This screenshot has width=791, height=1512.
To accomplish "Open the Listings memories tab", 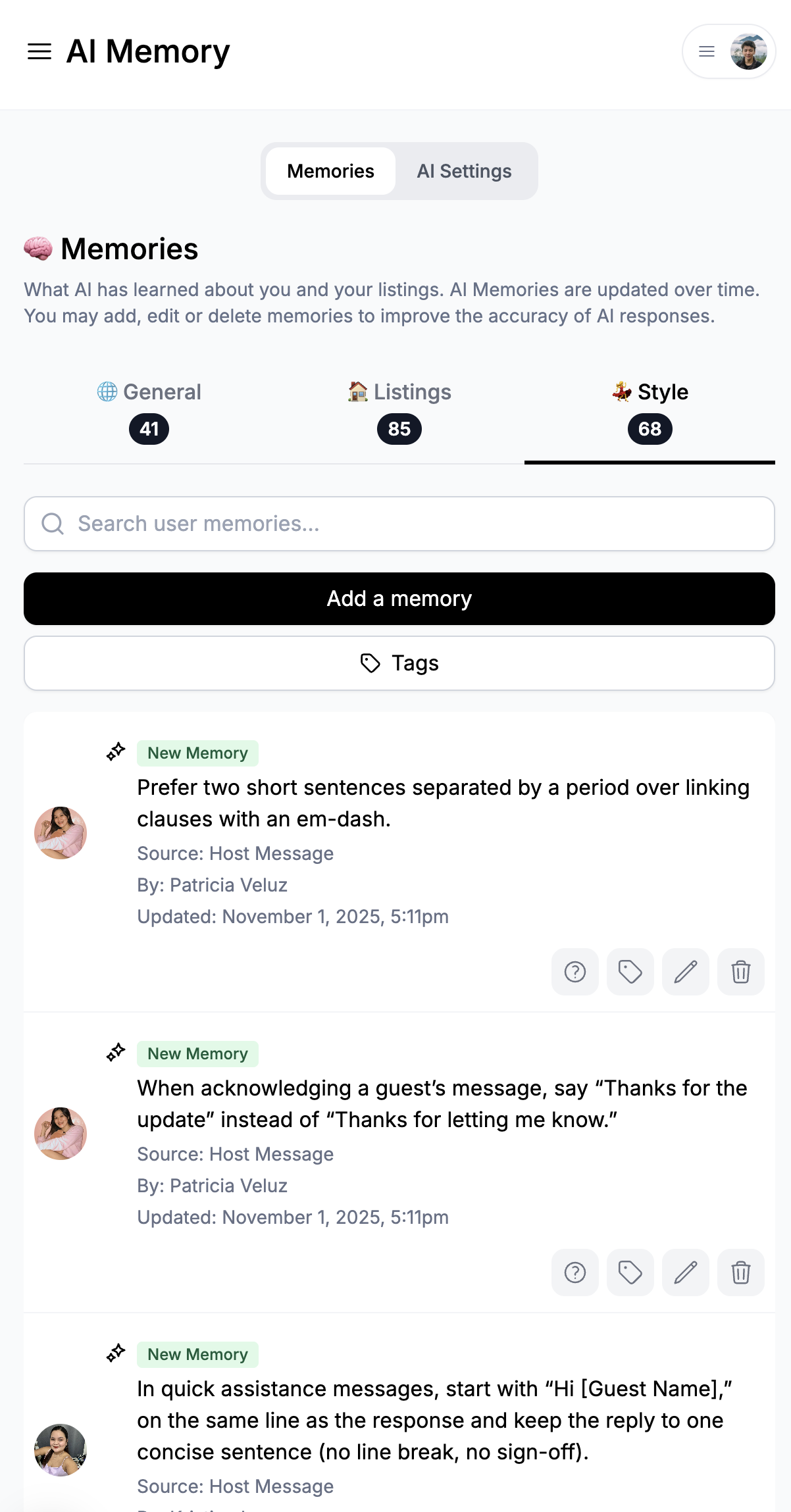I will click(399, 411).
